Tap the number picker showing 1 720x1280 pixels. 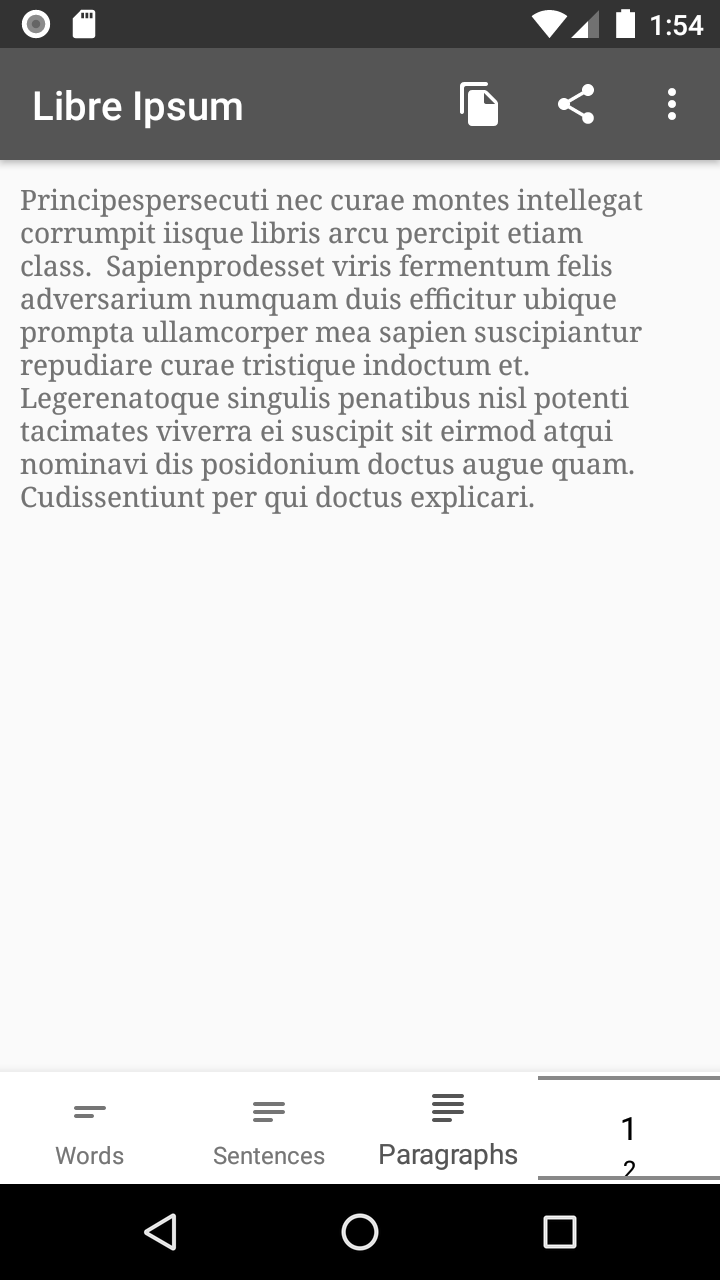coord(628,1129)
